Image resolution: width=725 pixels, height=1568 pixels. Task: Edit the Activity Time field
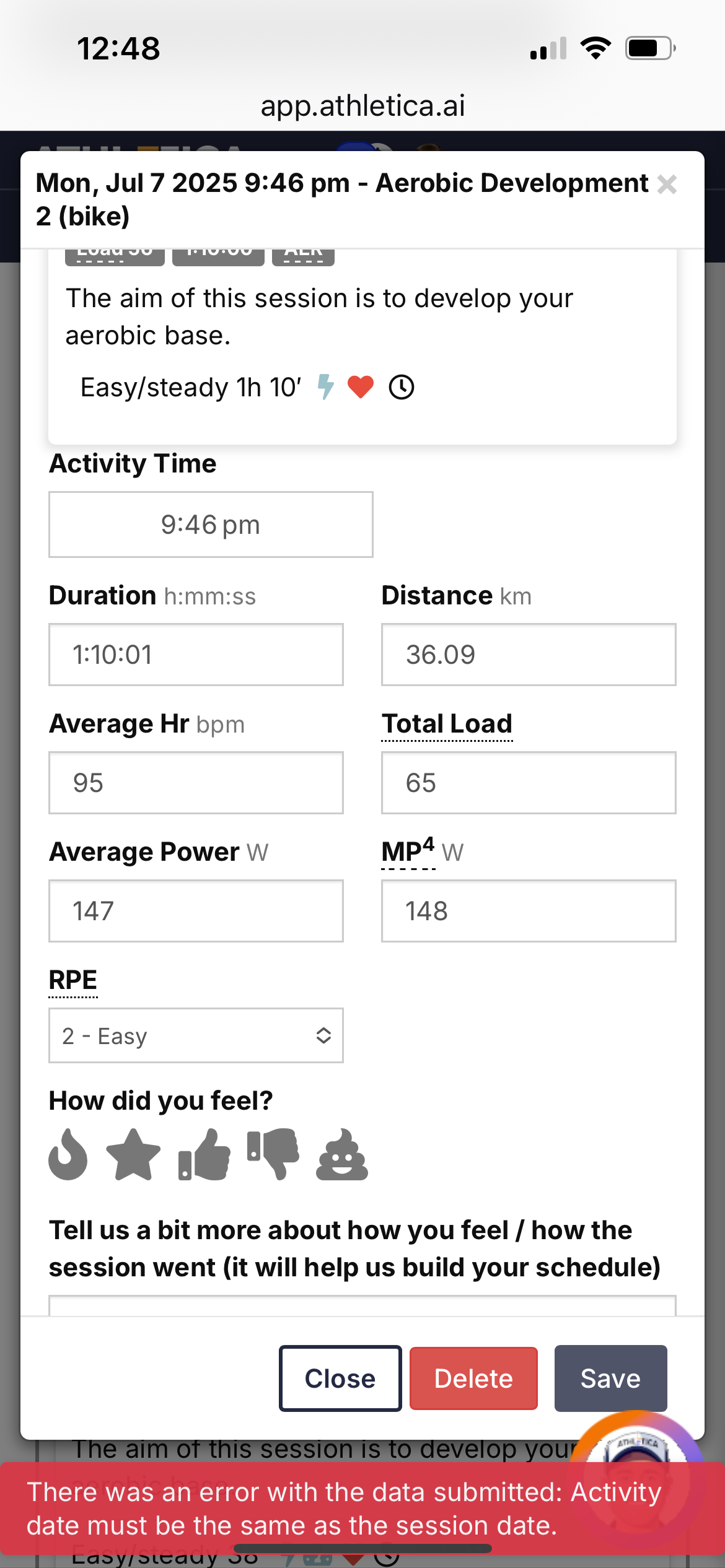(211, 525)
